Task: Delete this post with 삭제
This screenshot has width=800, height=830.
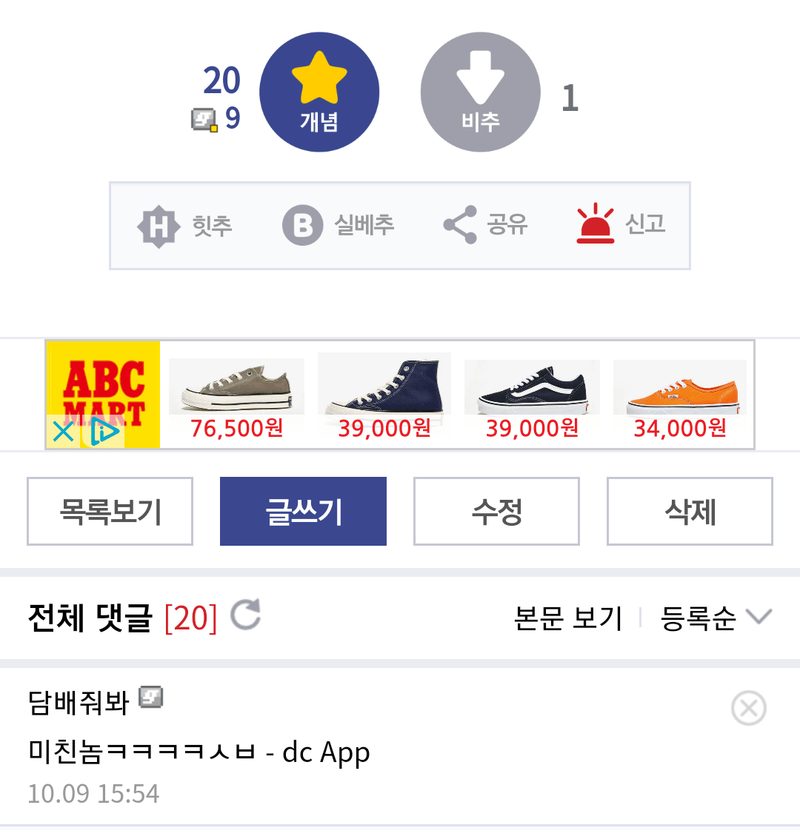Action: coord(689,512)
